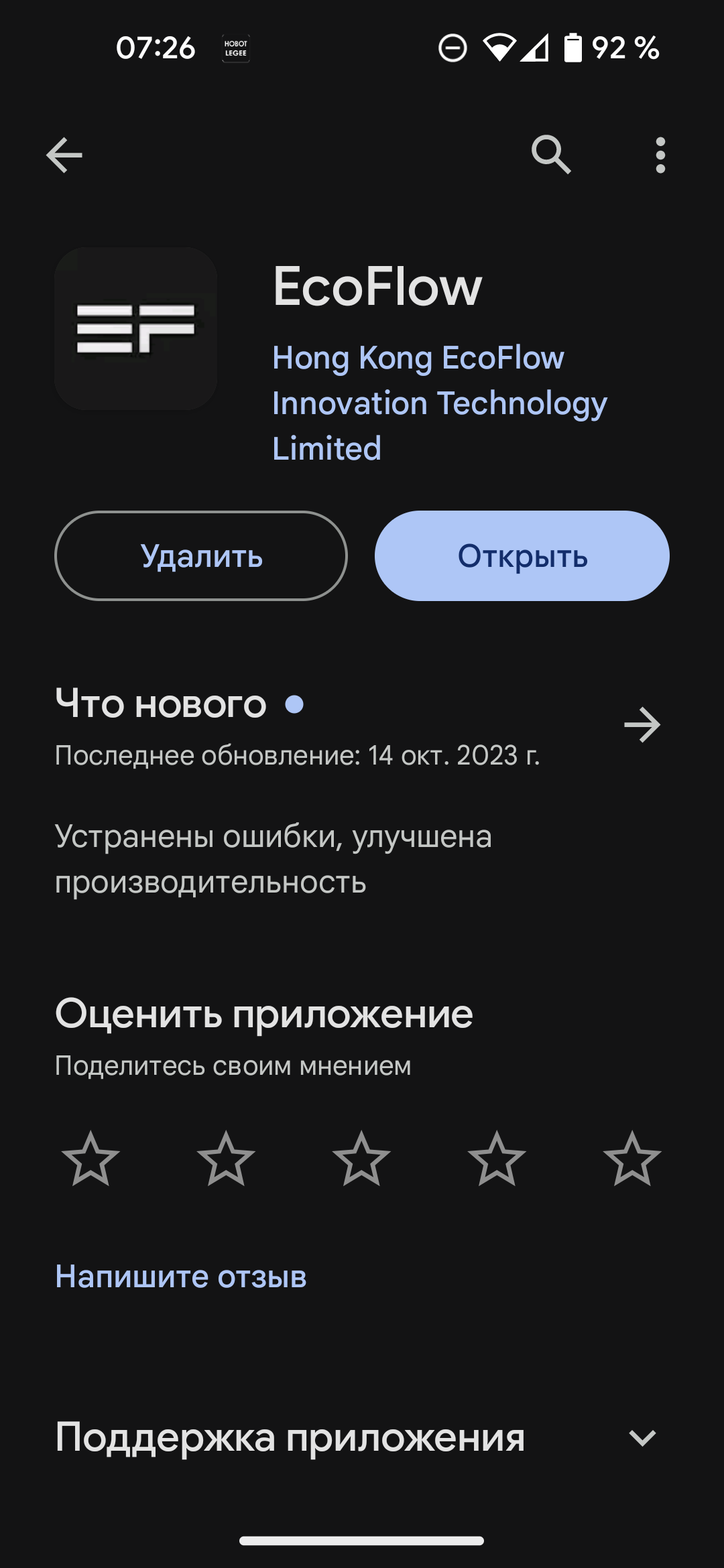
Task: Tap the Напишите отзыв link
Action: coord(181,1277)
